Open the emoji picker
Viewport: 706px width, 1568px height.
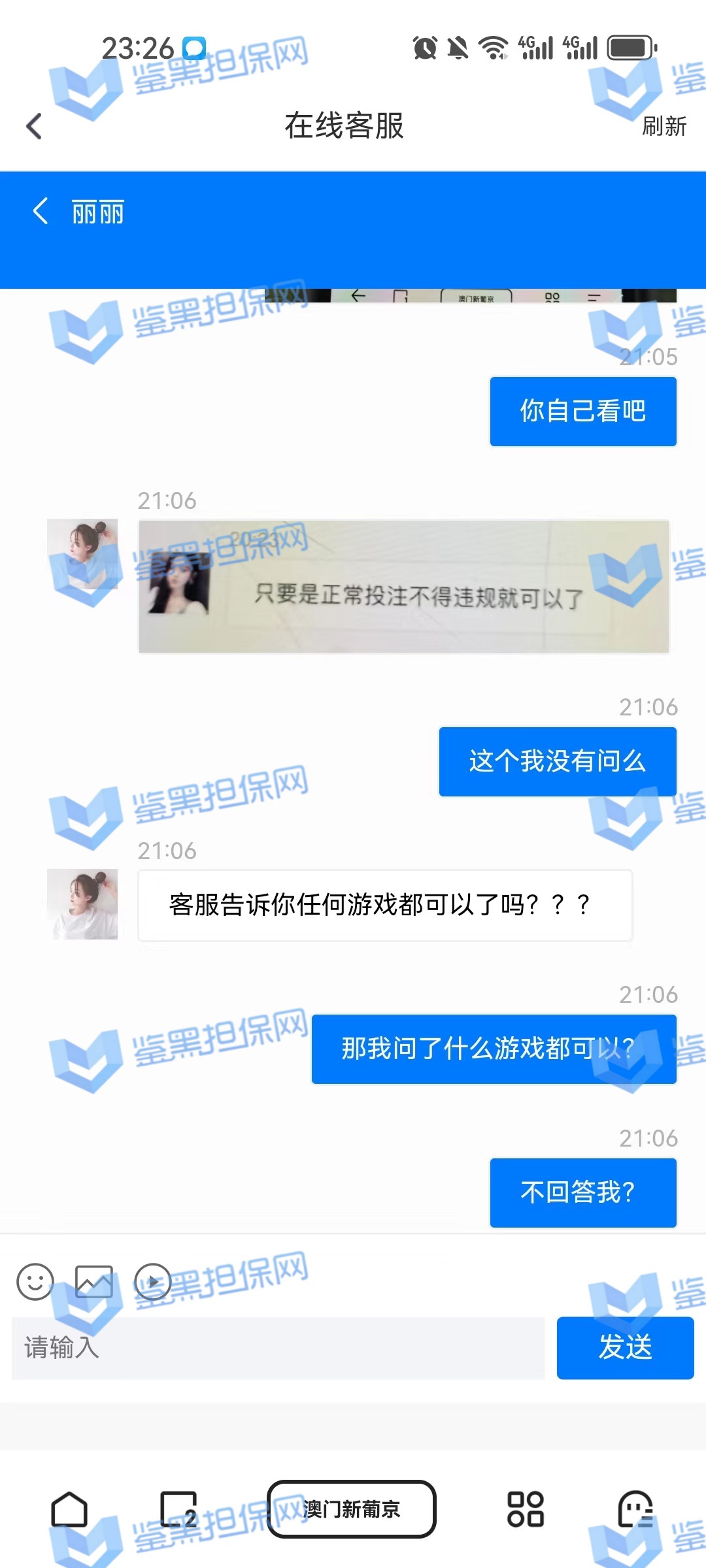point(35,1282)
